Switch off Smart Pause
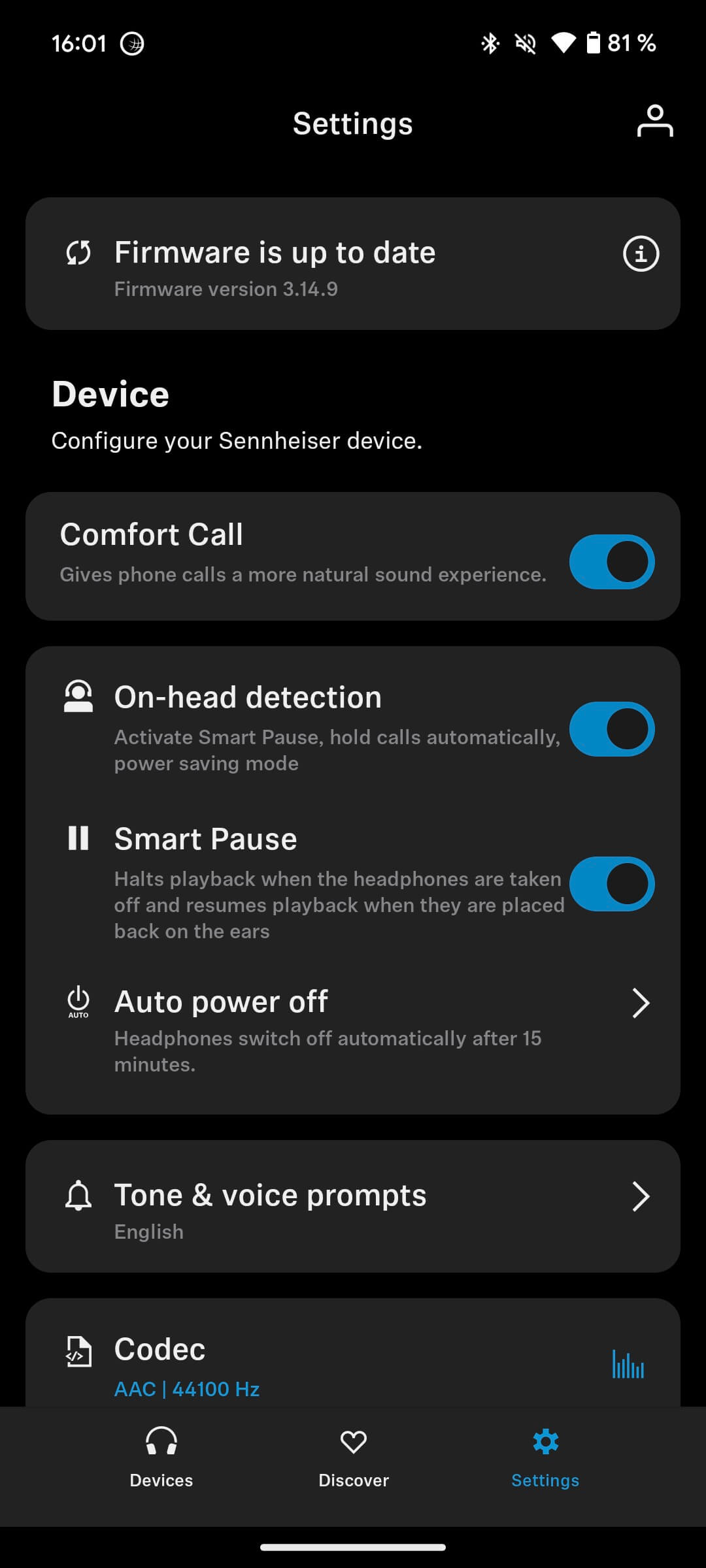 point(611,884)
